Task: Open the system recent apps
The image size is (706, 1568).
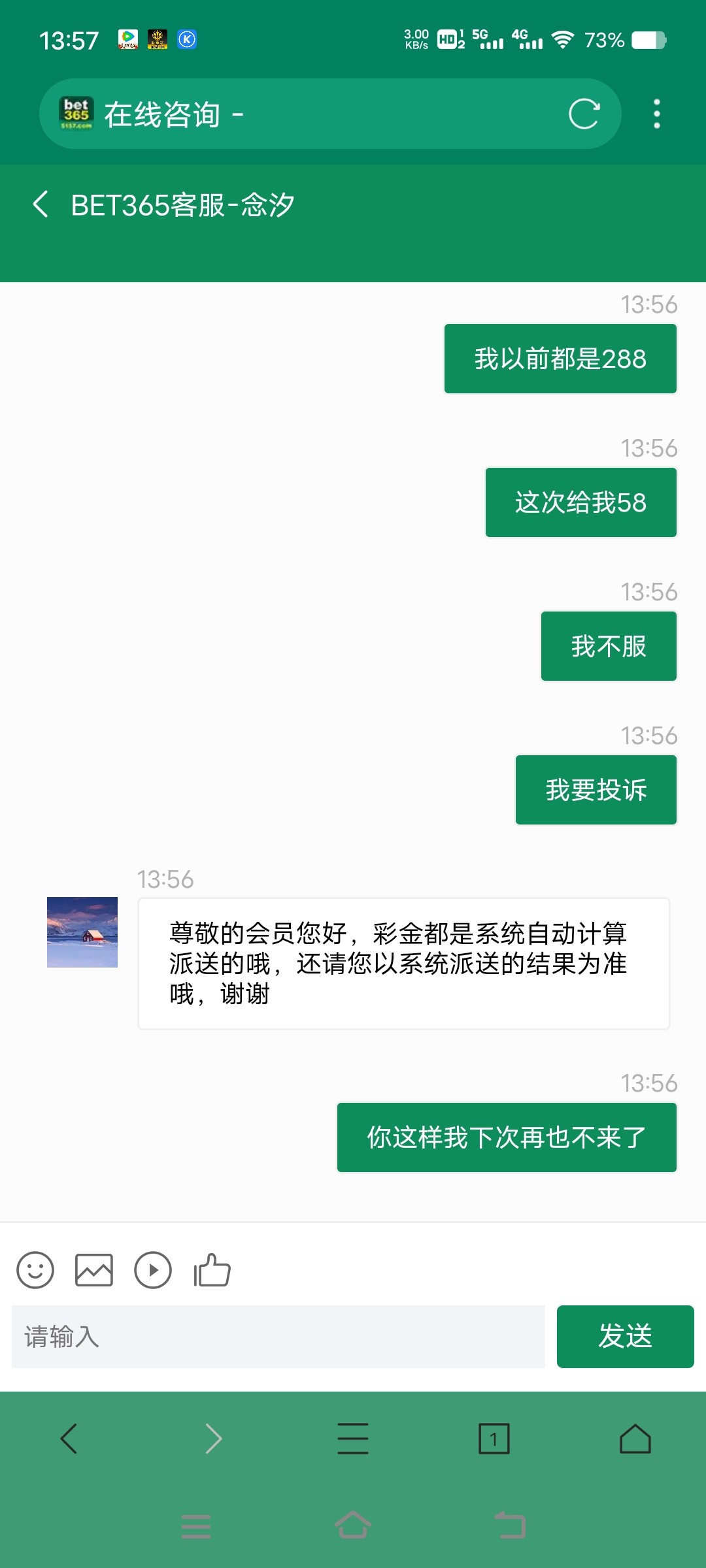Action: tap(196, 1526)
